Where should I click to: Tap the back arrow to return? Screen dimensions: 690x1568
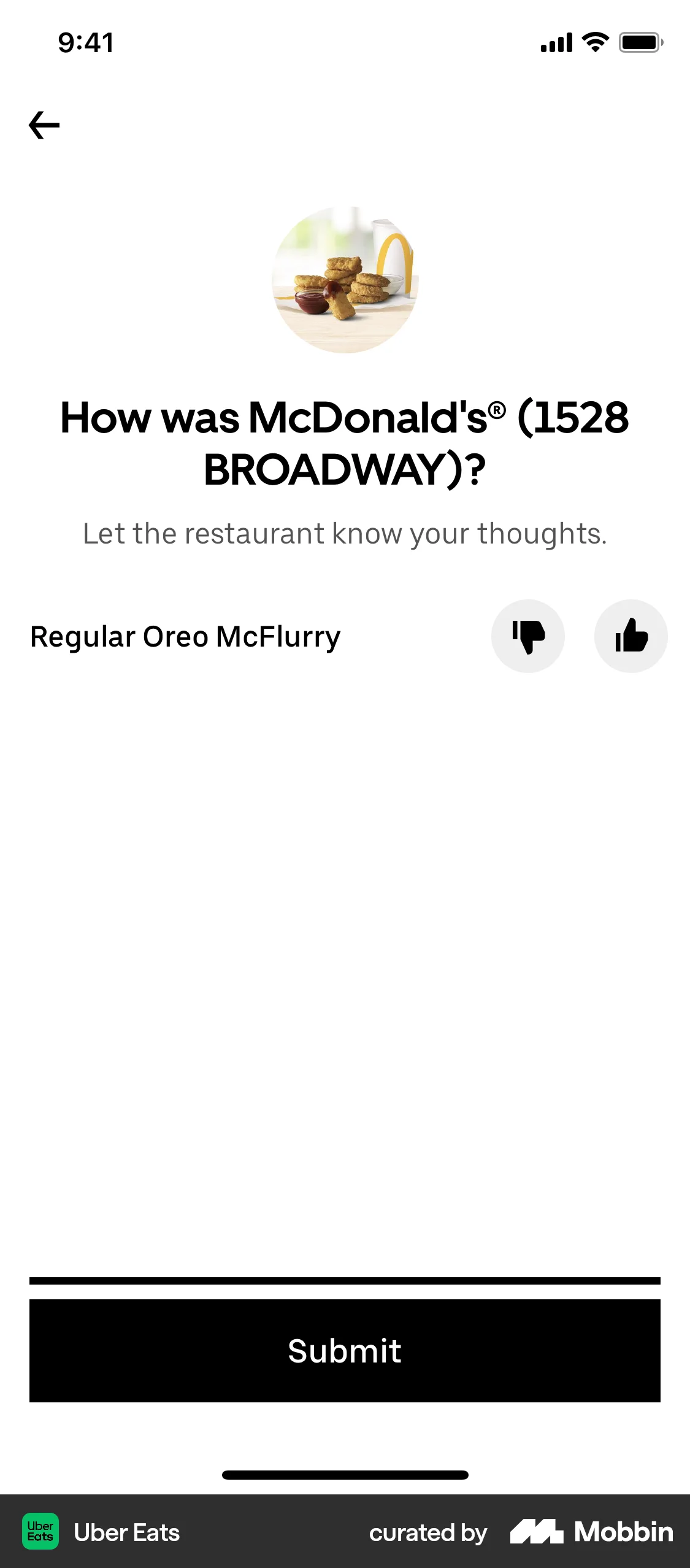tap(45, 125)
